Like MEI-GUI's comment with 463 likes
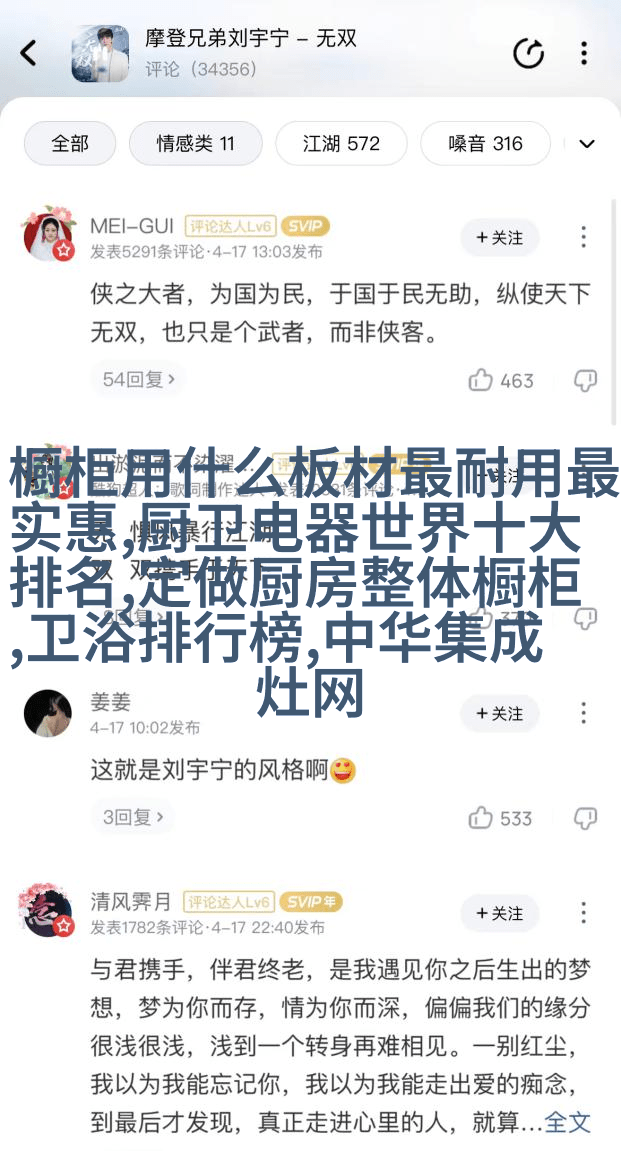Image resolution: width=621 pixels, height=1151 pixels. 500,380
